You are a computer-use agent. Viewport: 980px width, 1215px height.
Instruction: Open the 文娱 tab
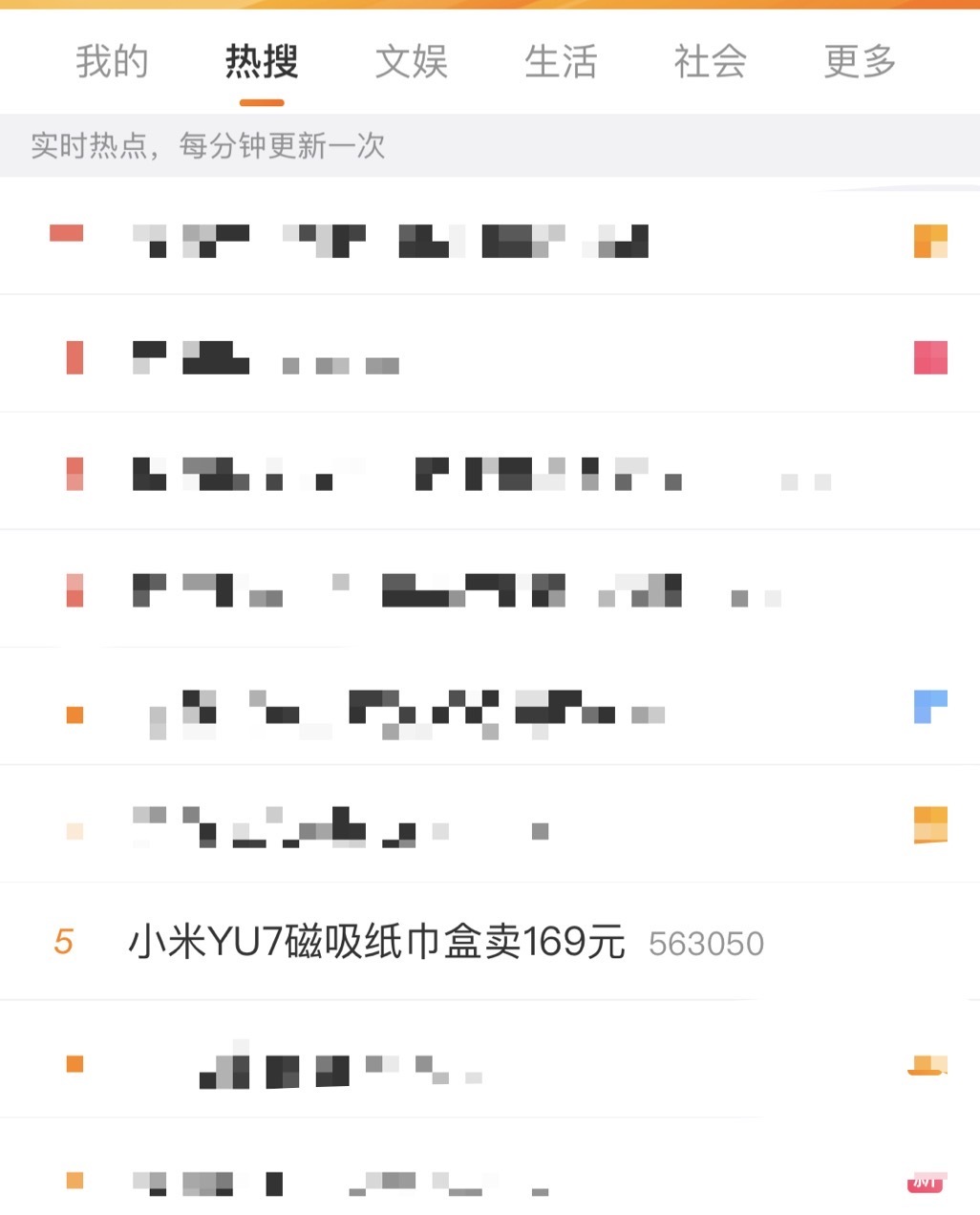click(412, 62)
